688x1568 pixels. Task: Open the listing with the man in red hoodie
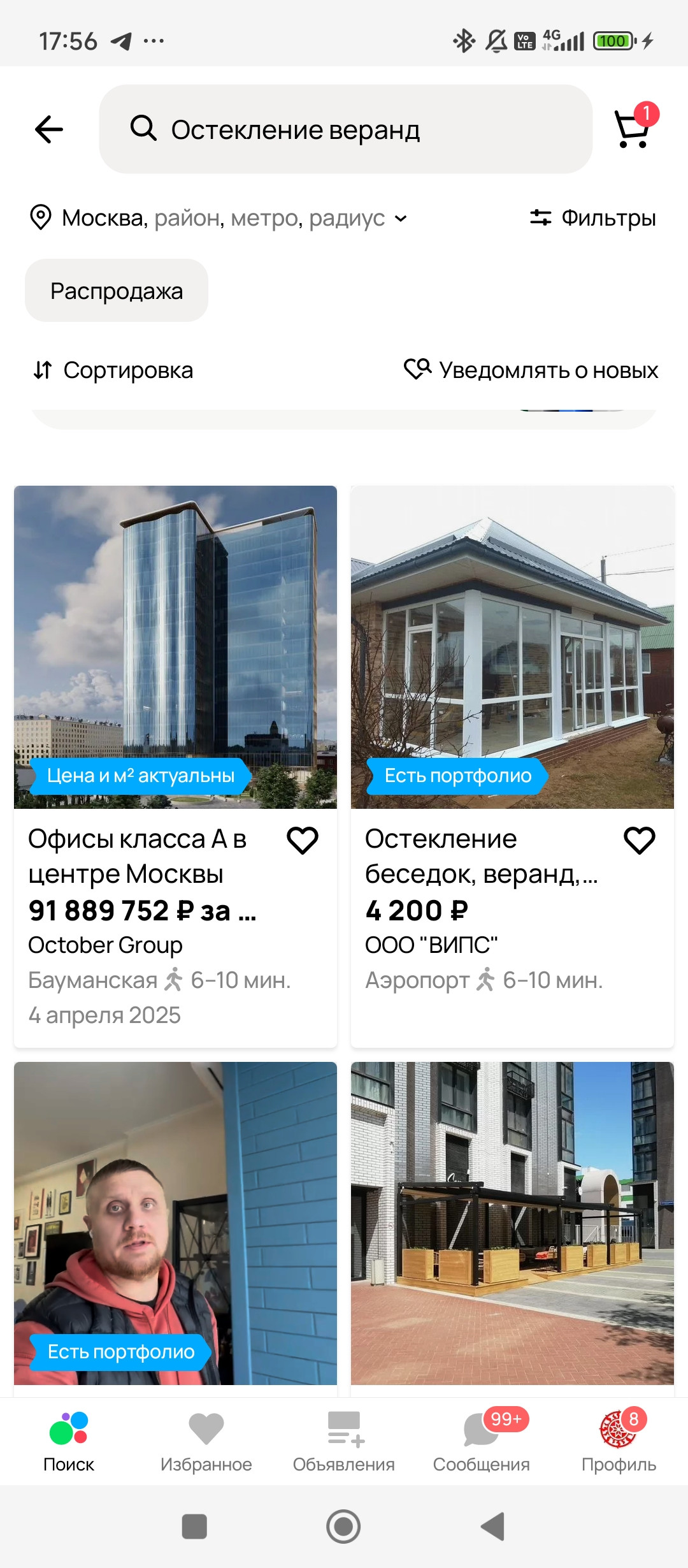[175, 1223]
